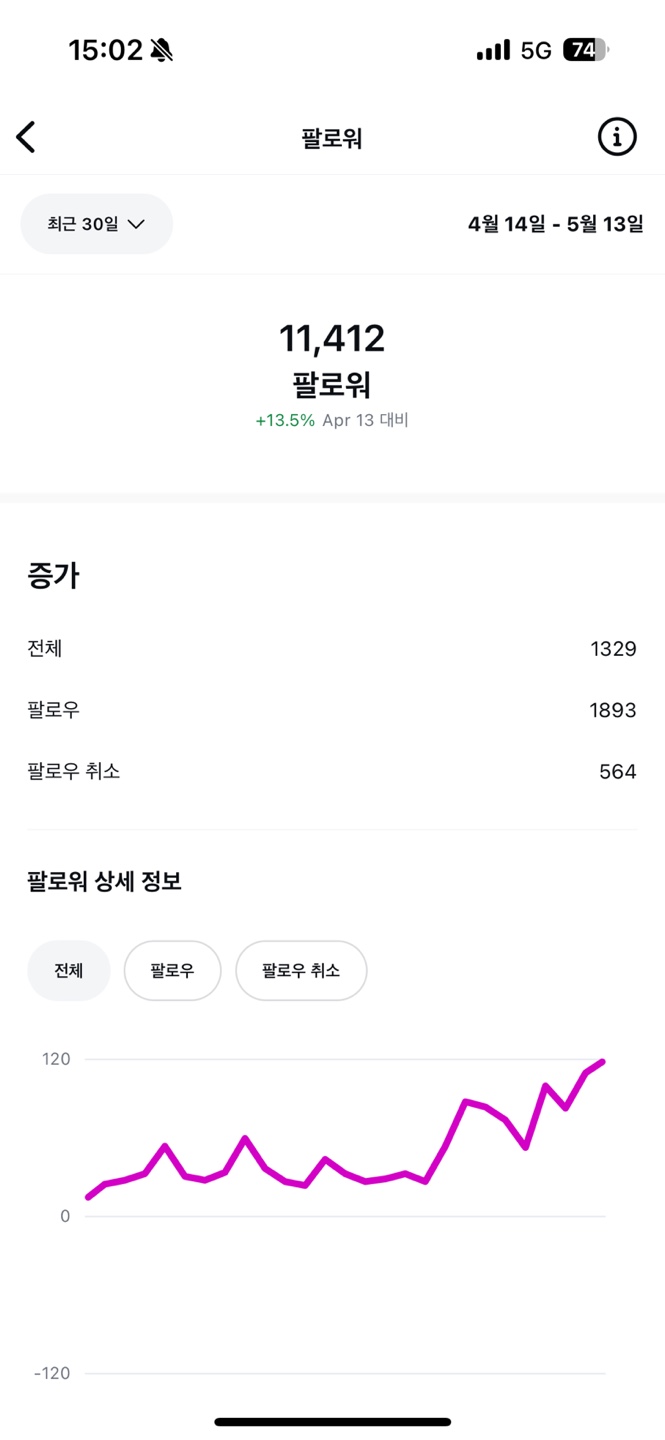
Task: Show 팔로우 취소 in the chart
Action: tap(301, 970)
